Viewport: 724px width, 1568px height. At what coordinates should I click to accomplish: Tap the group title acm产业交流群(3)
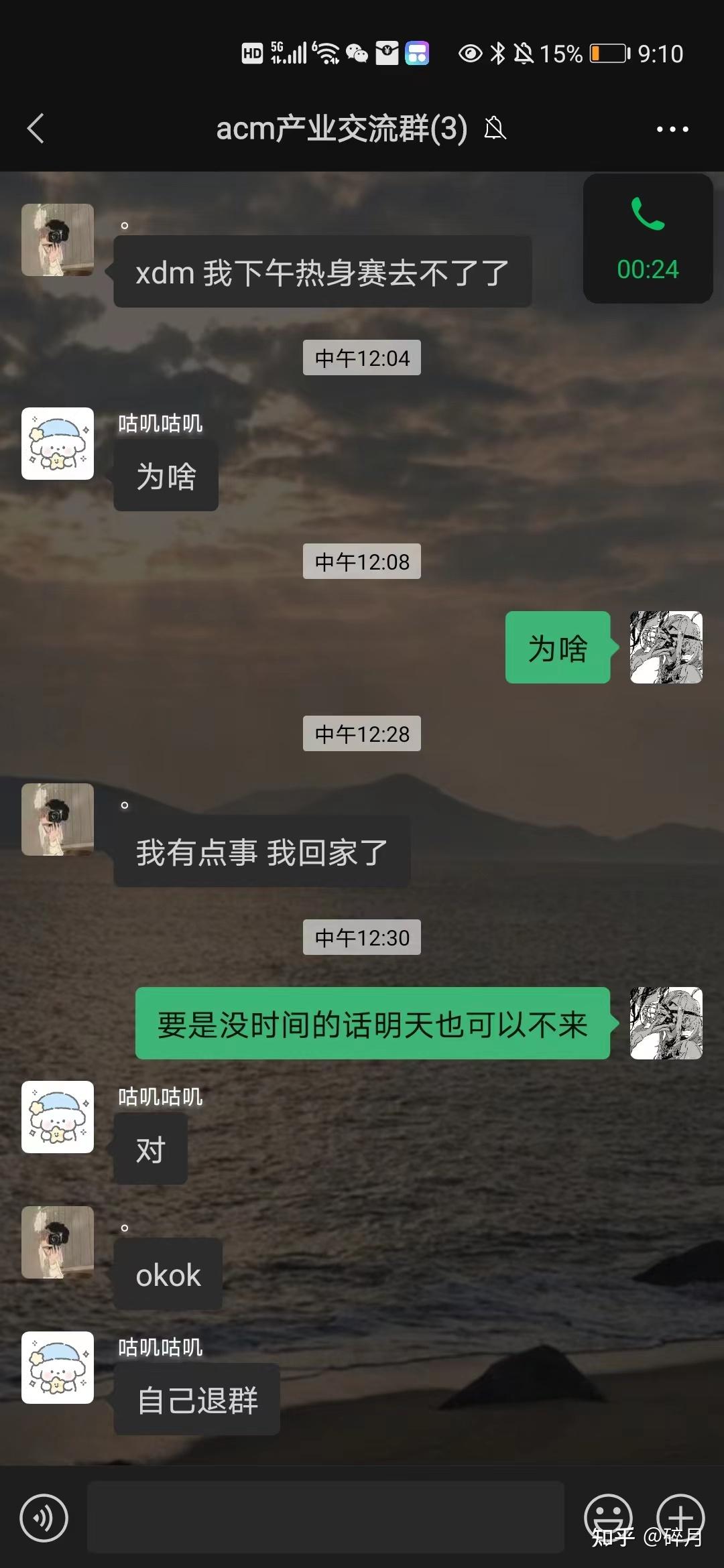339,129
